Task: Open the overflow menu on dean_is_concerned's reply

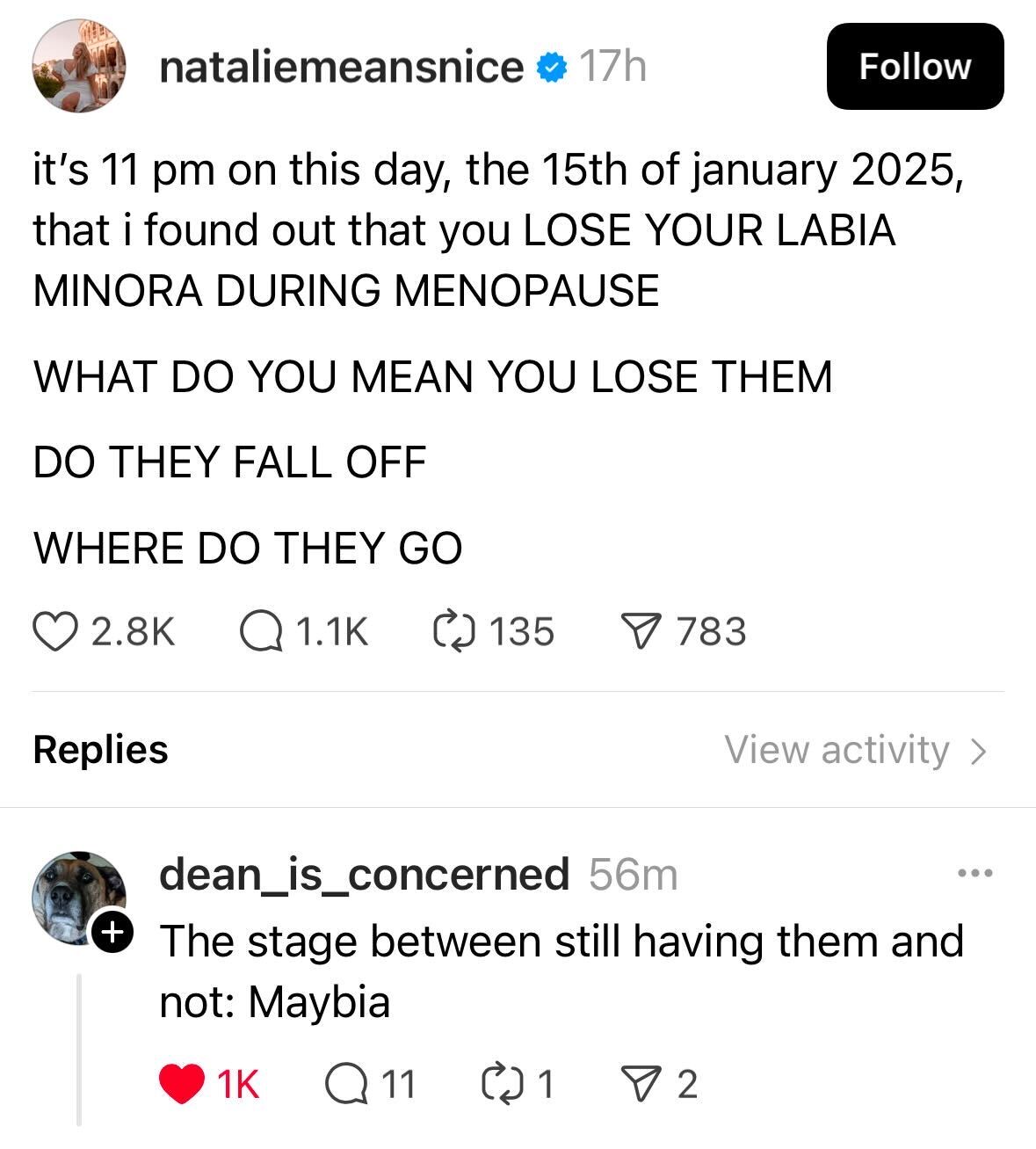Action: pyautogui.click(x=975, y=874)
